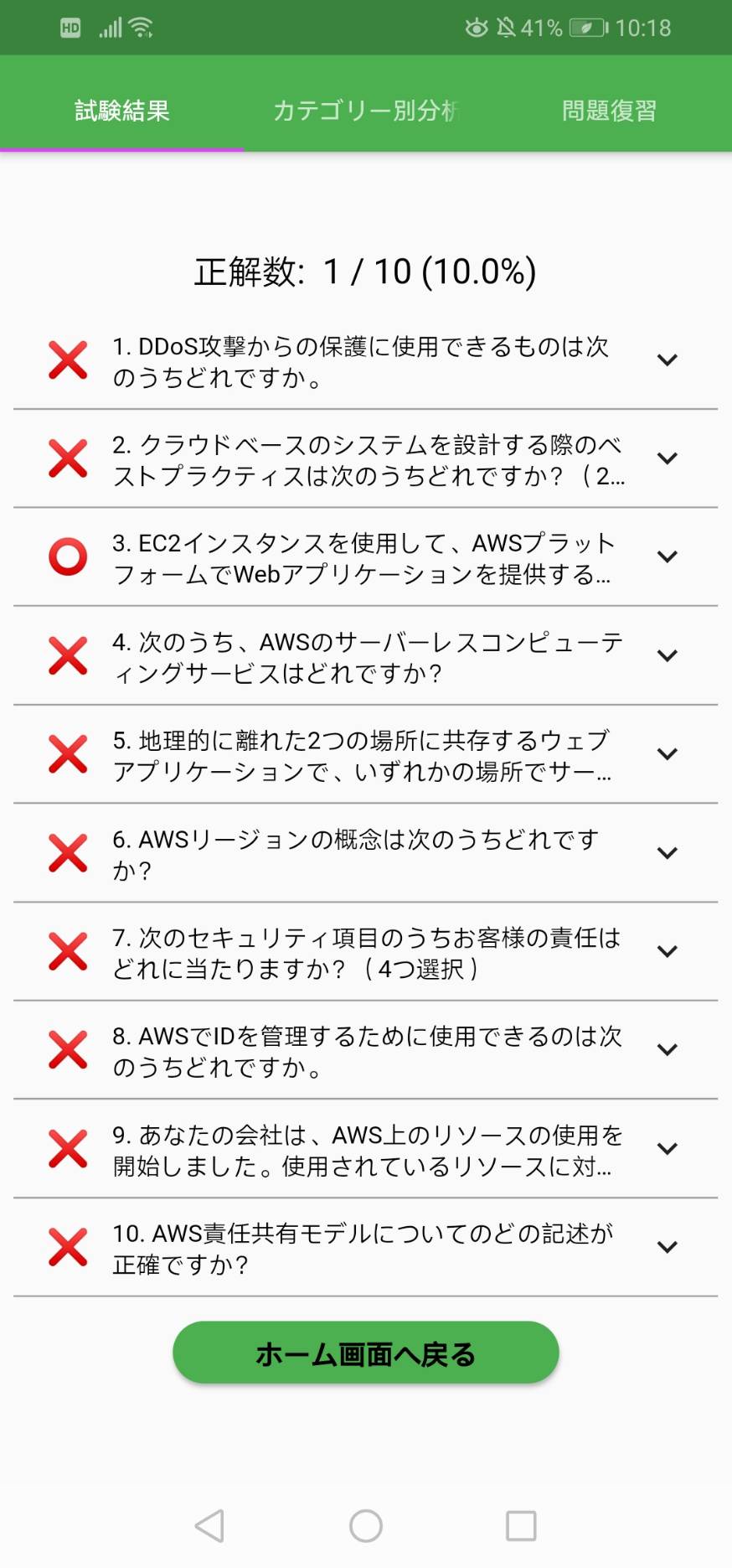Click the red X icon on question 1
The image size is (732, 1568).
69,359
